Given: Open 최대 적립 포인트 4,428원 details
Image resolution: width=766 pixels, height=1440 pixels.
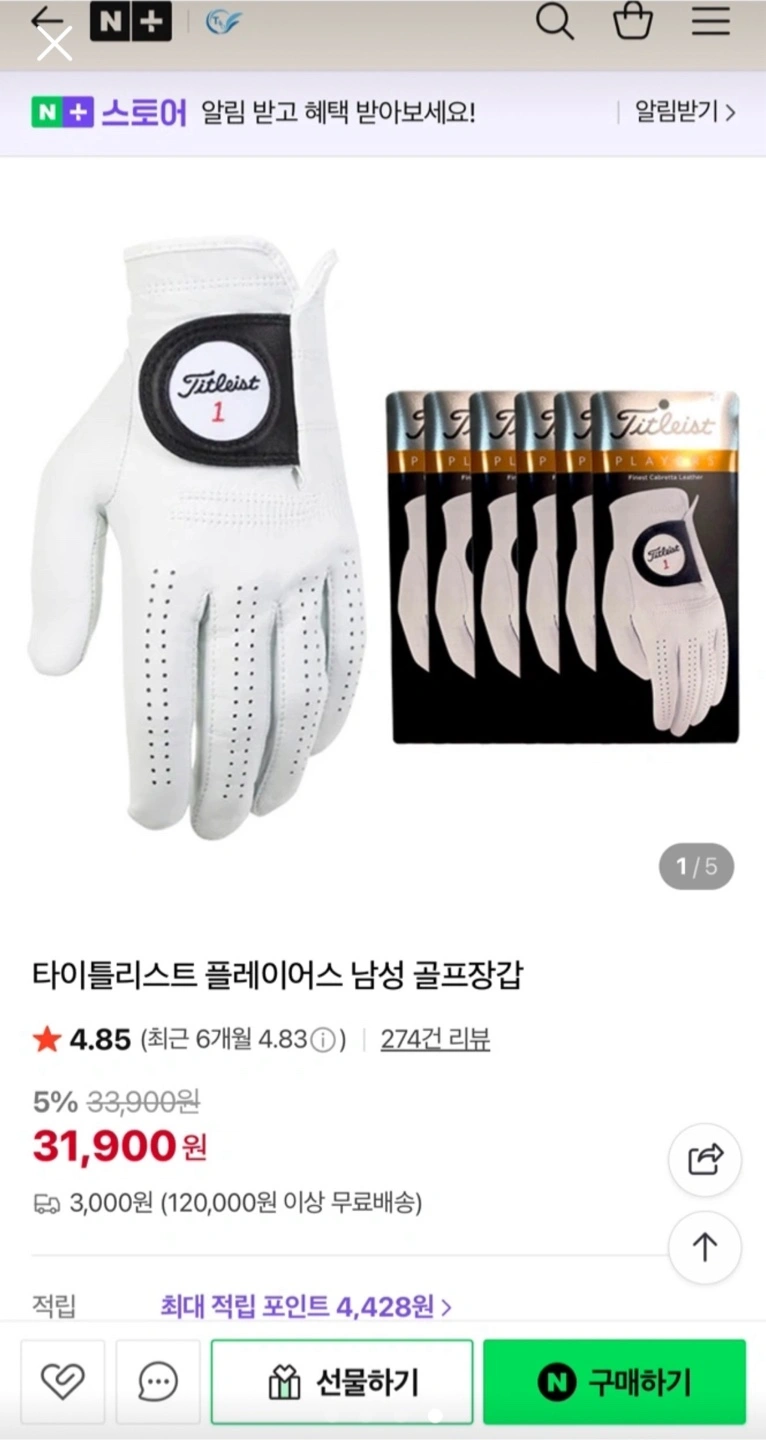Looking at the screenshot, I should point(305,1306).
